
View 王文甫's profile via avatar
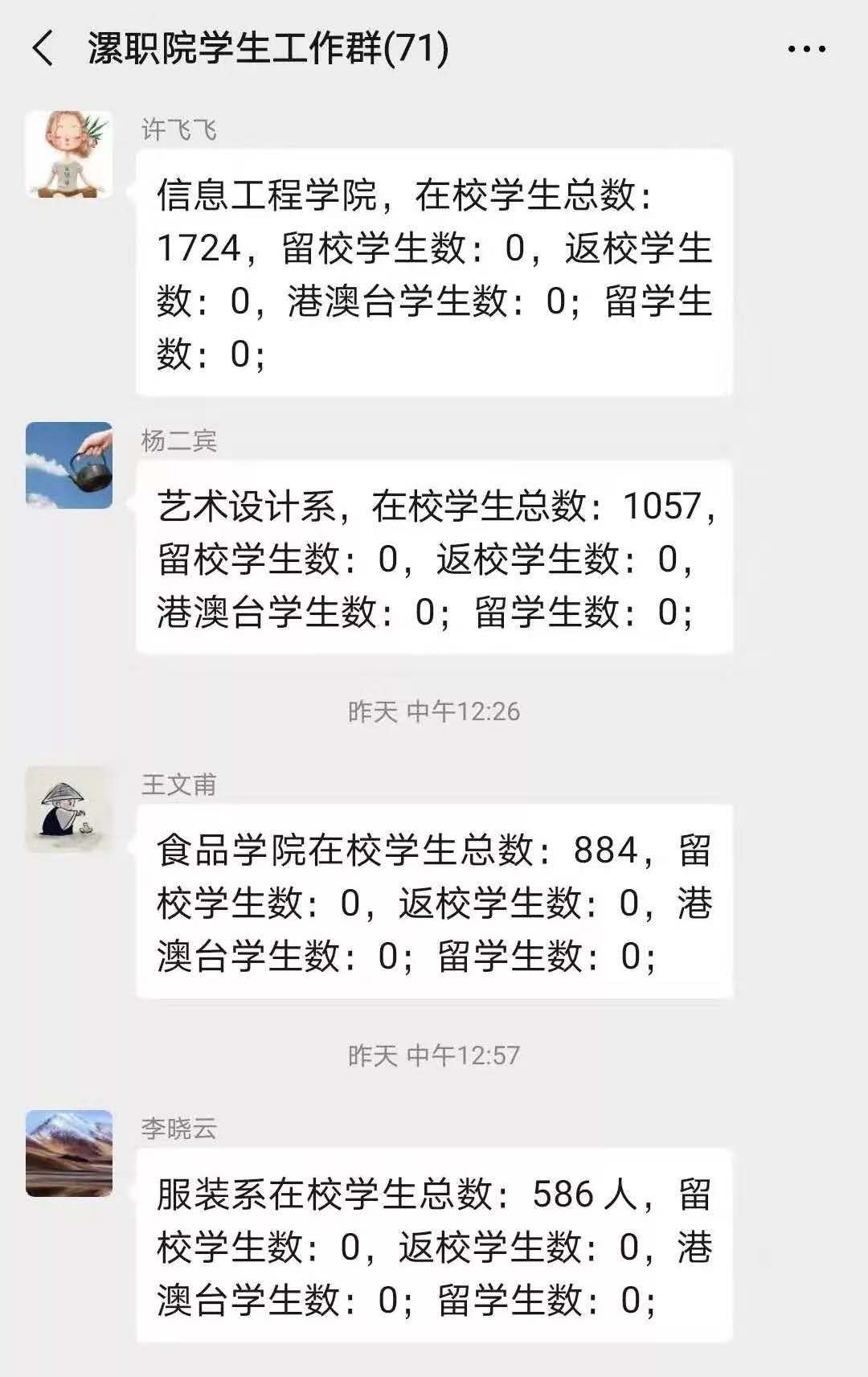click(x=69, y=809)
